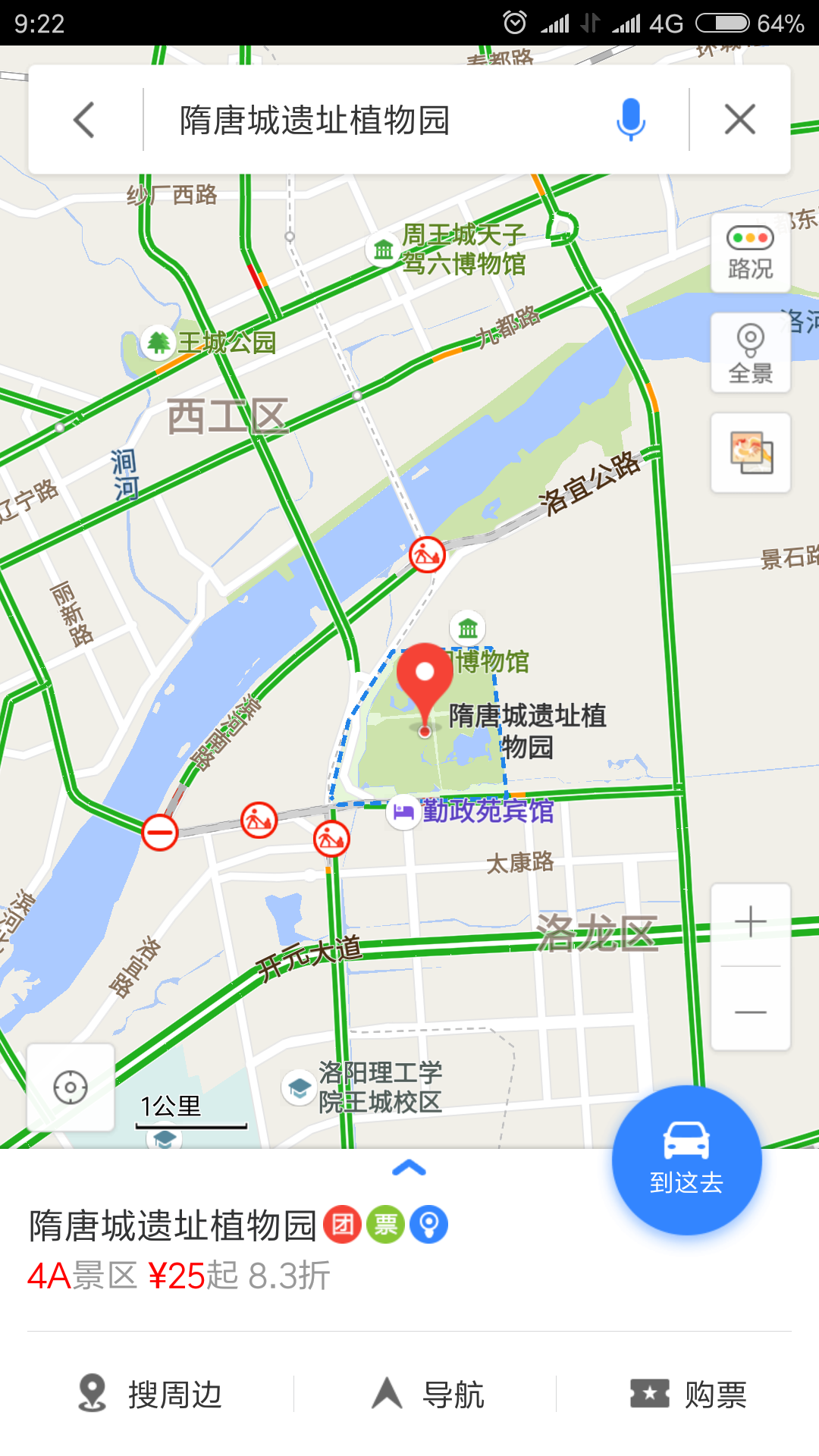Screen dimensions: 819x1456
Task: Toggle the 路况 traffic layer
Action: (x=750, y=253)
